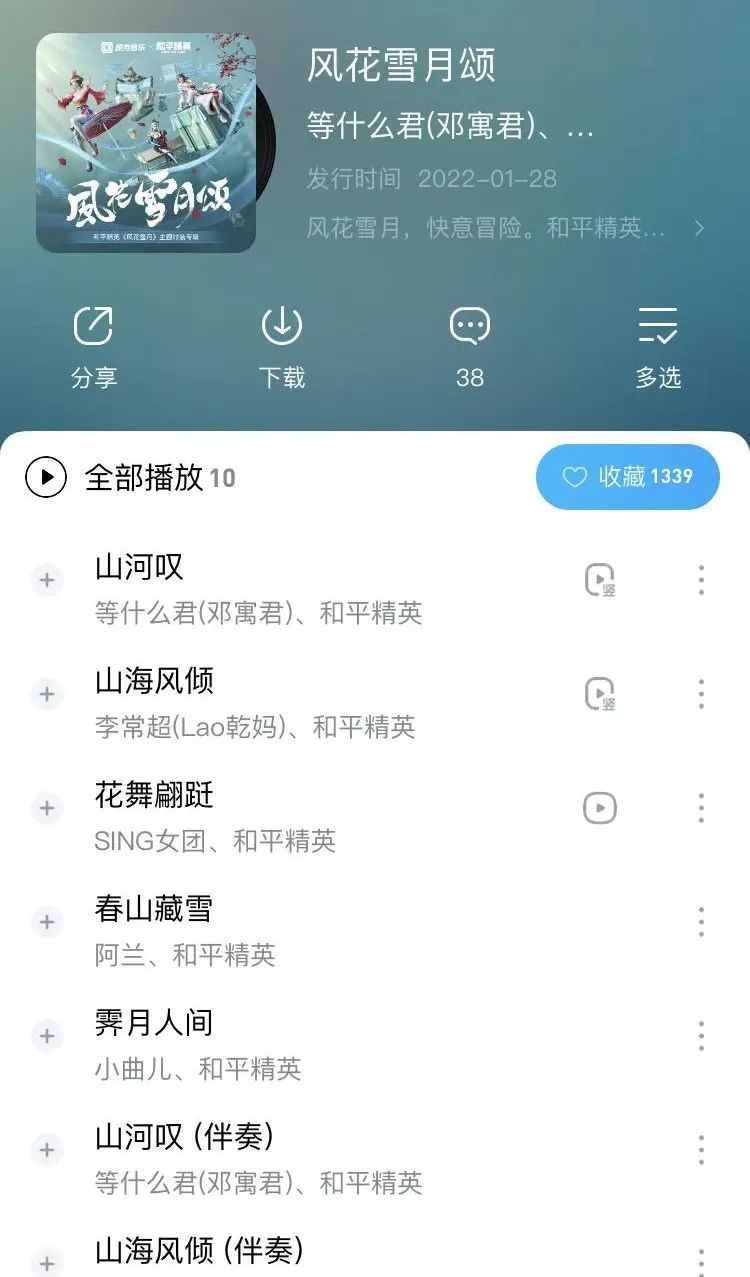This screenshot has height=1277, width=750.
Task: Open the 38 comments
Action: (470, 346)
